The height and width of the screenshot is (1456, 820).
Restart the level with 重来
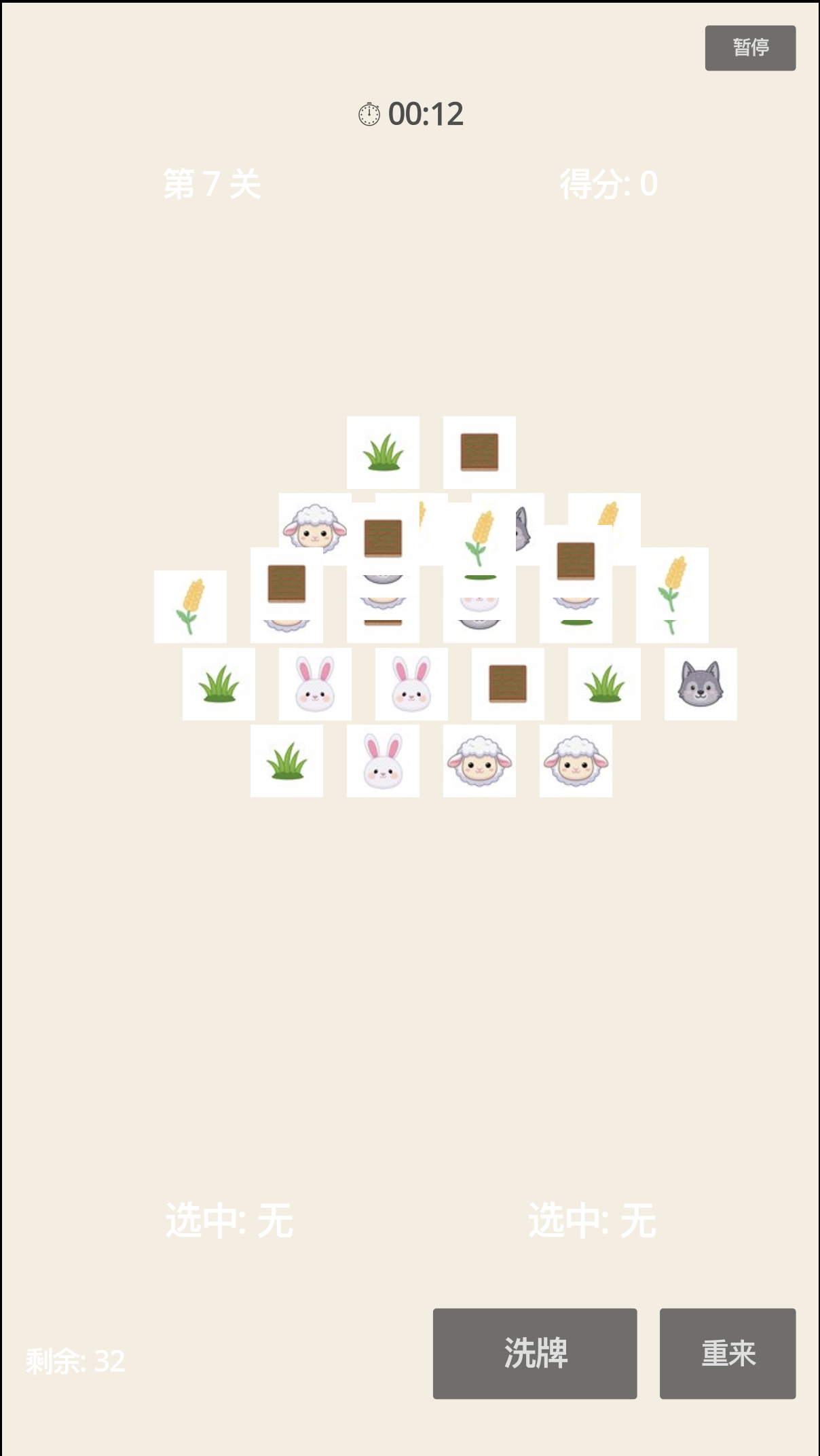click(x=728, y=1353)
